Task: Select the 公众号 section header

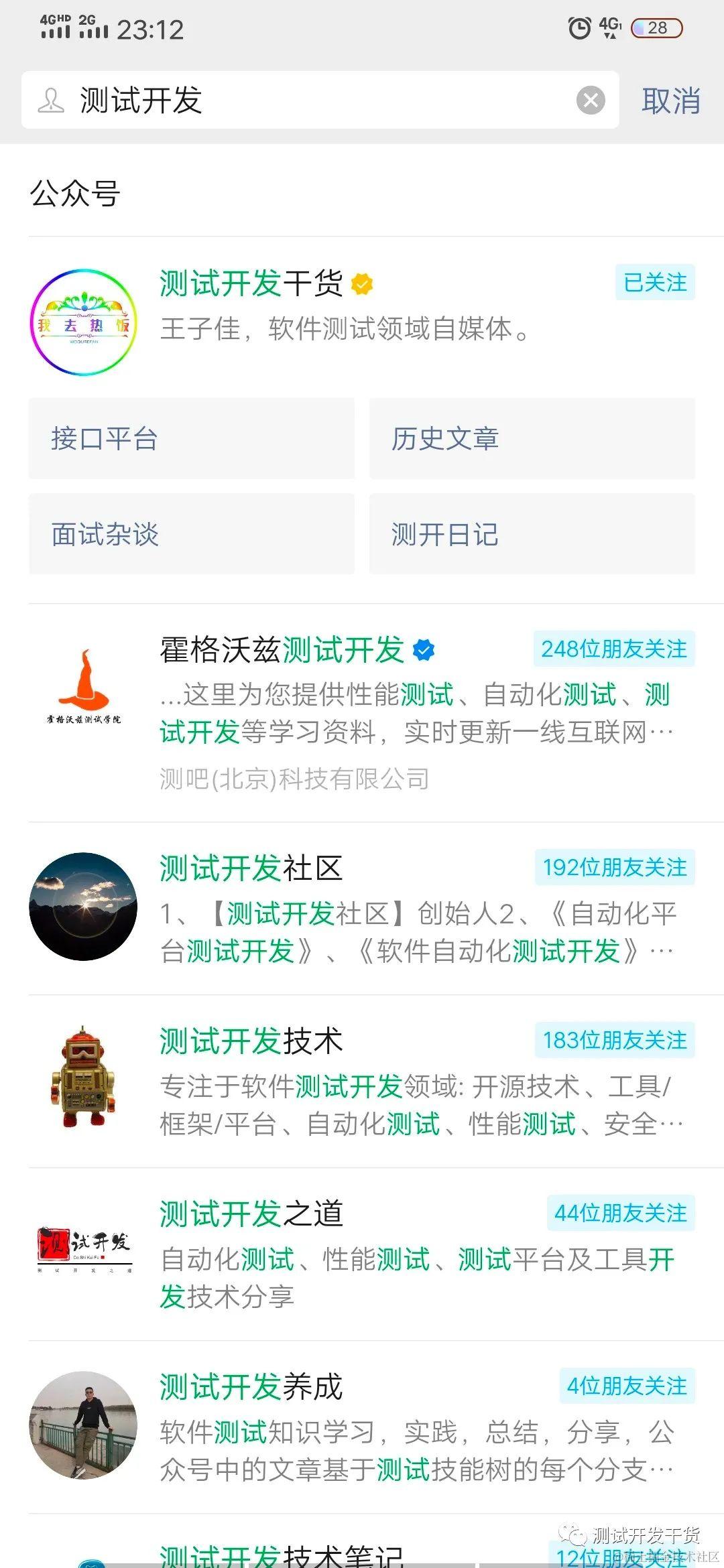Action: pos(75,193)
